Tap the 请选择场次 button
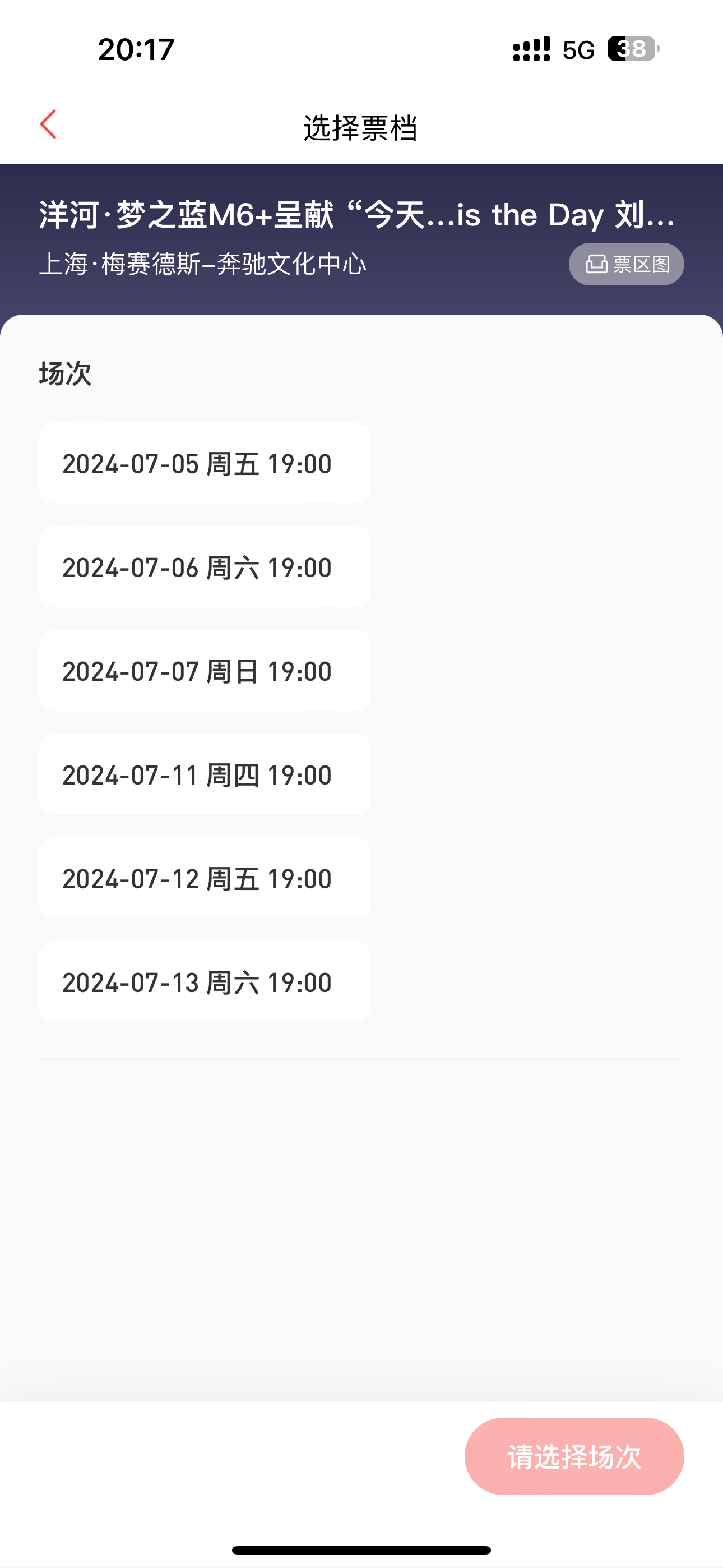 (x=574, y=1456)
